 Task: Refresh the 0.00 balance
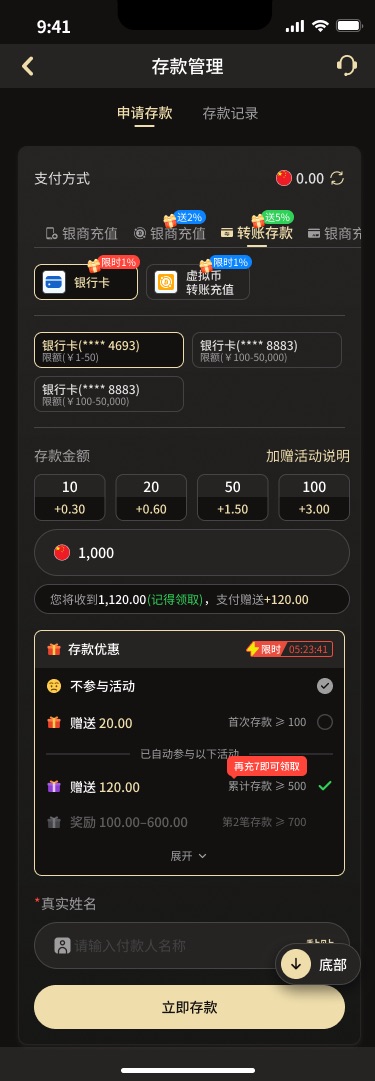337,179
